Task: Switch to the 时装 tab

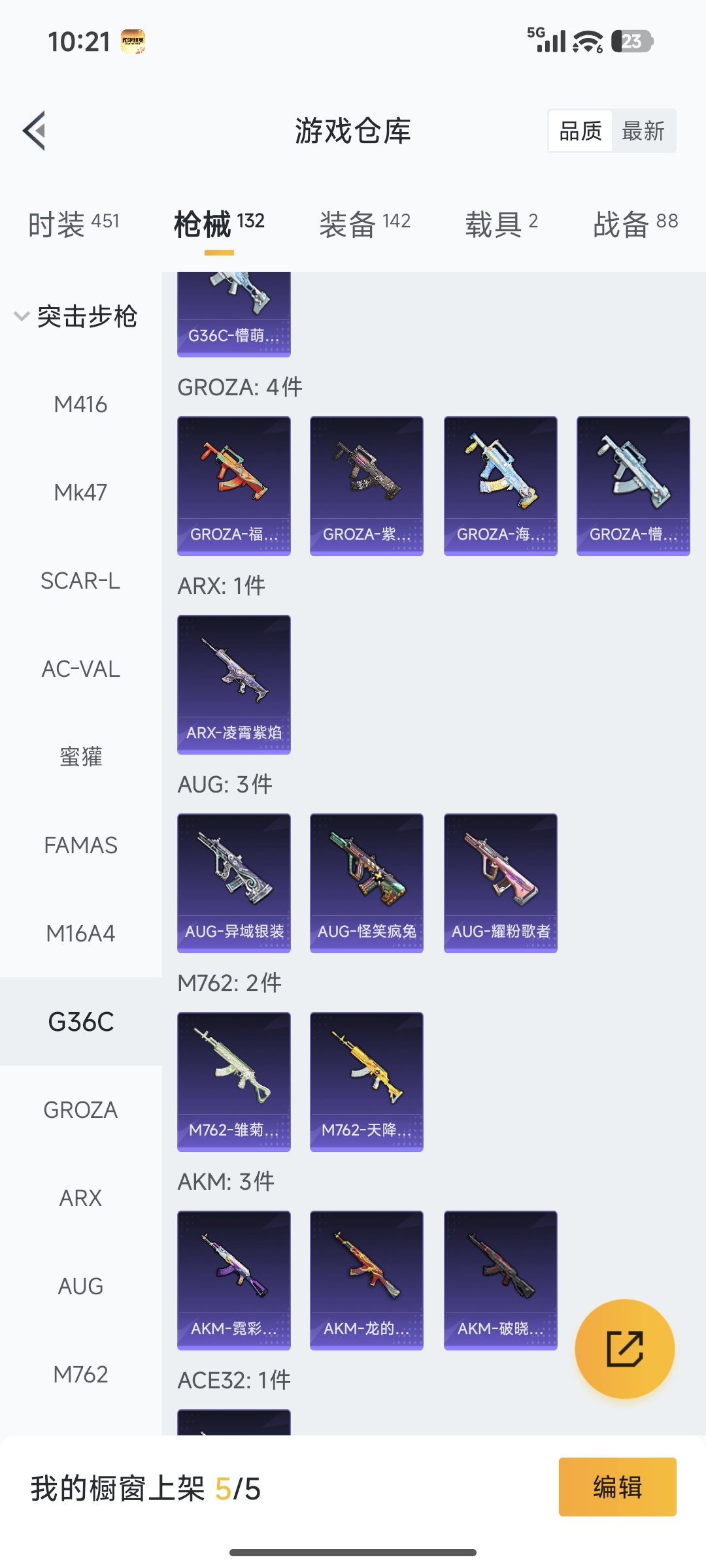Action: (x=74, y=224)
